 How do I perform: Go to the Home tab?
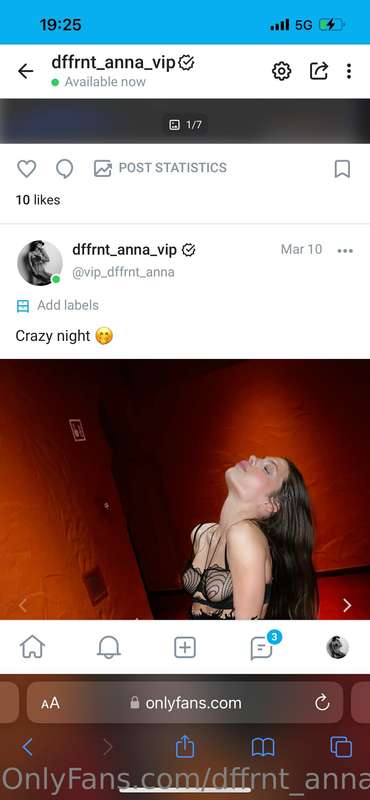tap(32, 647)
